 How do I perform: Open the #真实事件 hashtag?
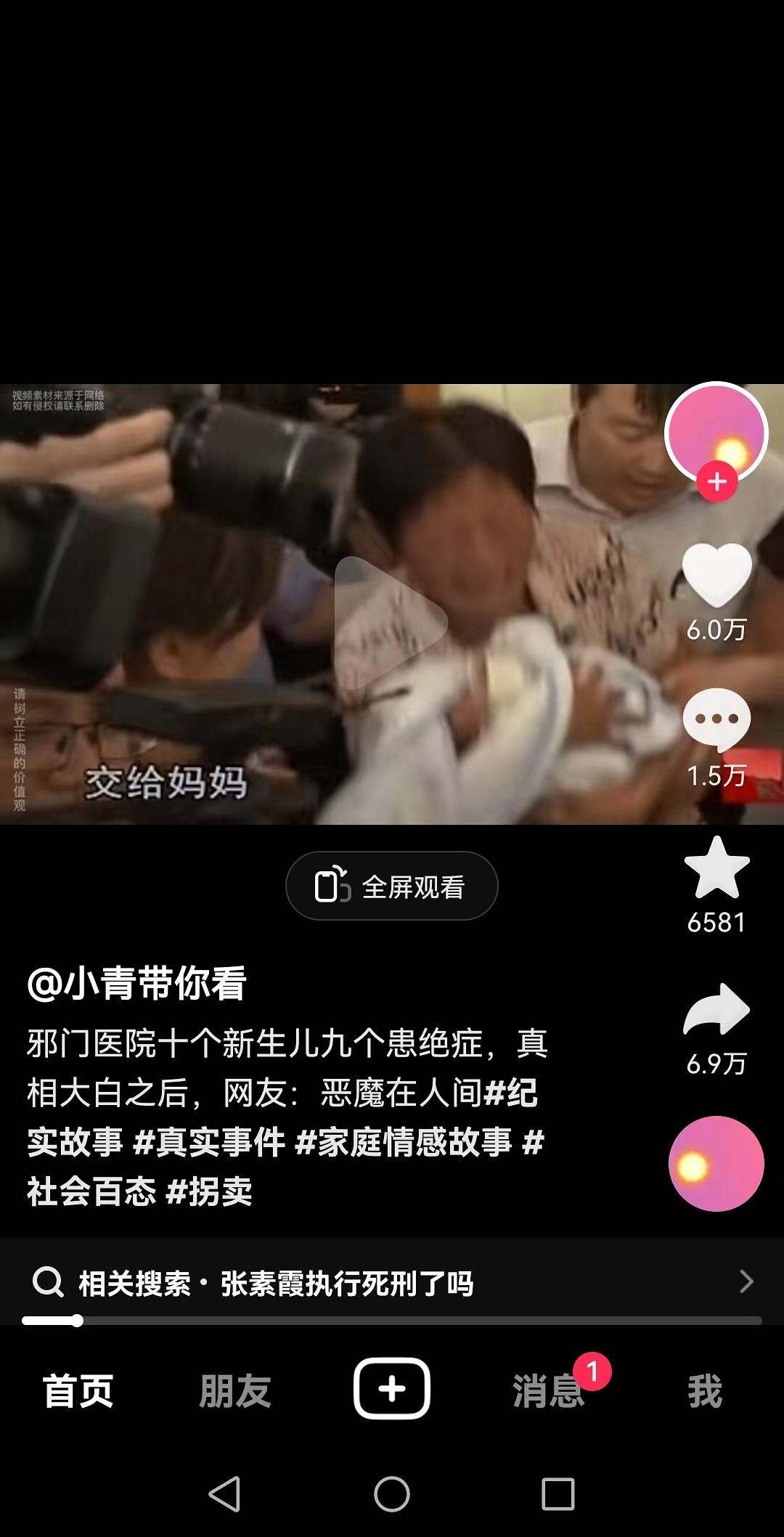209,1142
